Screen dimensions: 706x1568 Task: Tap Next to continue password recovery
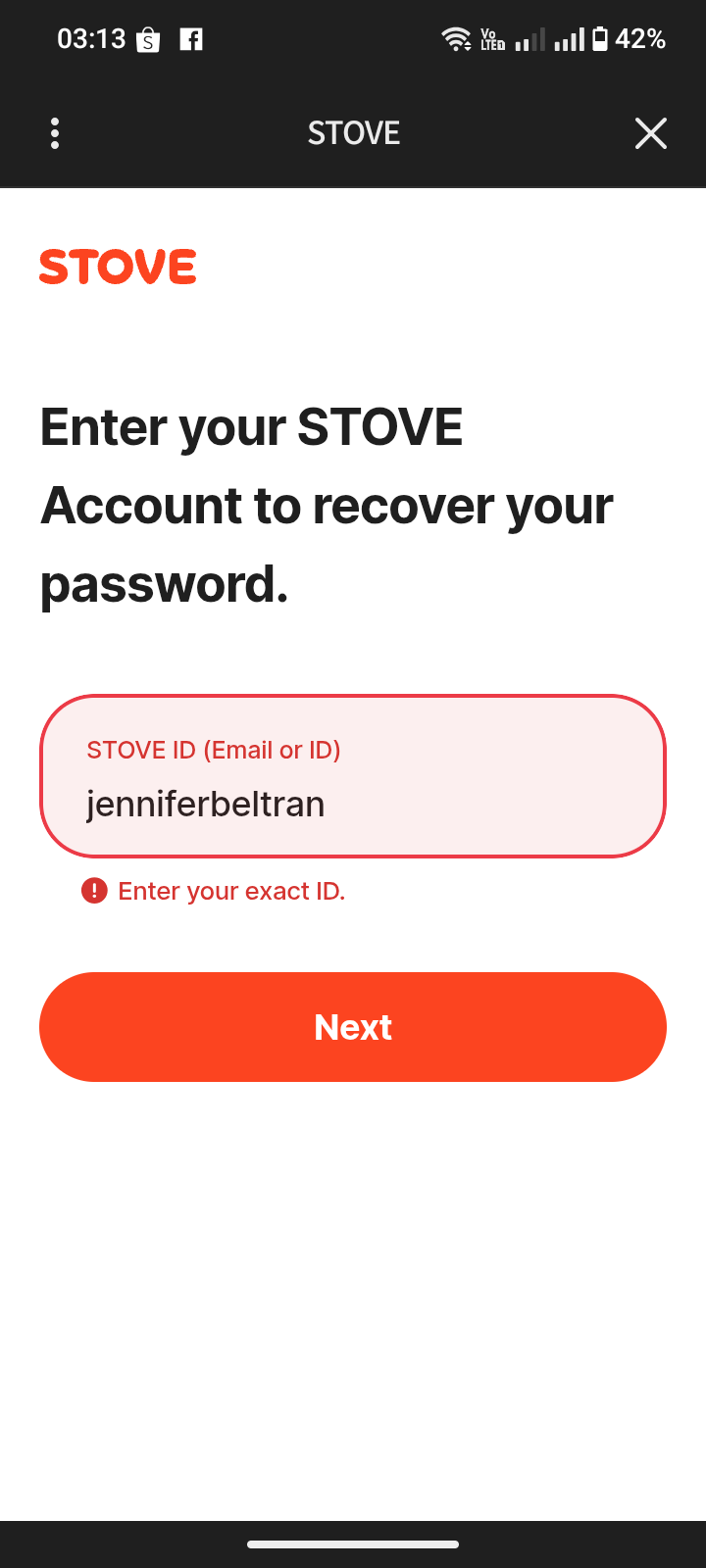353,1027
